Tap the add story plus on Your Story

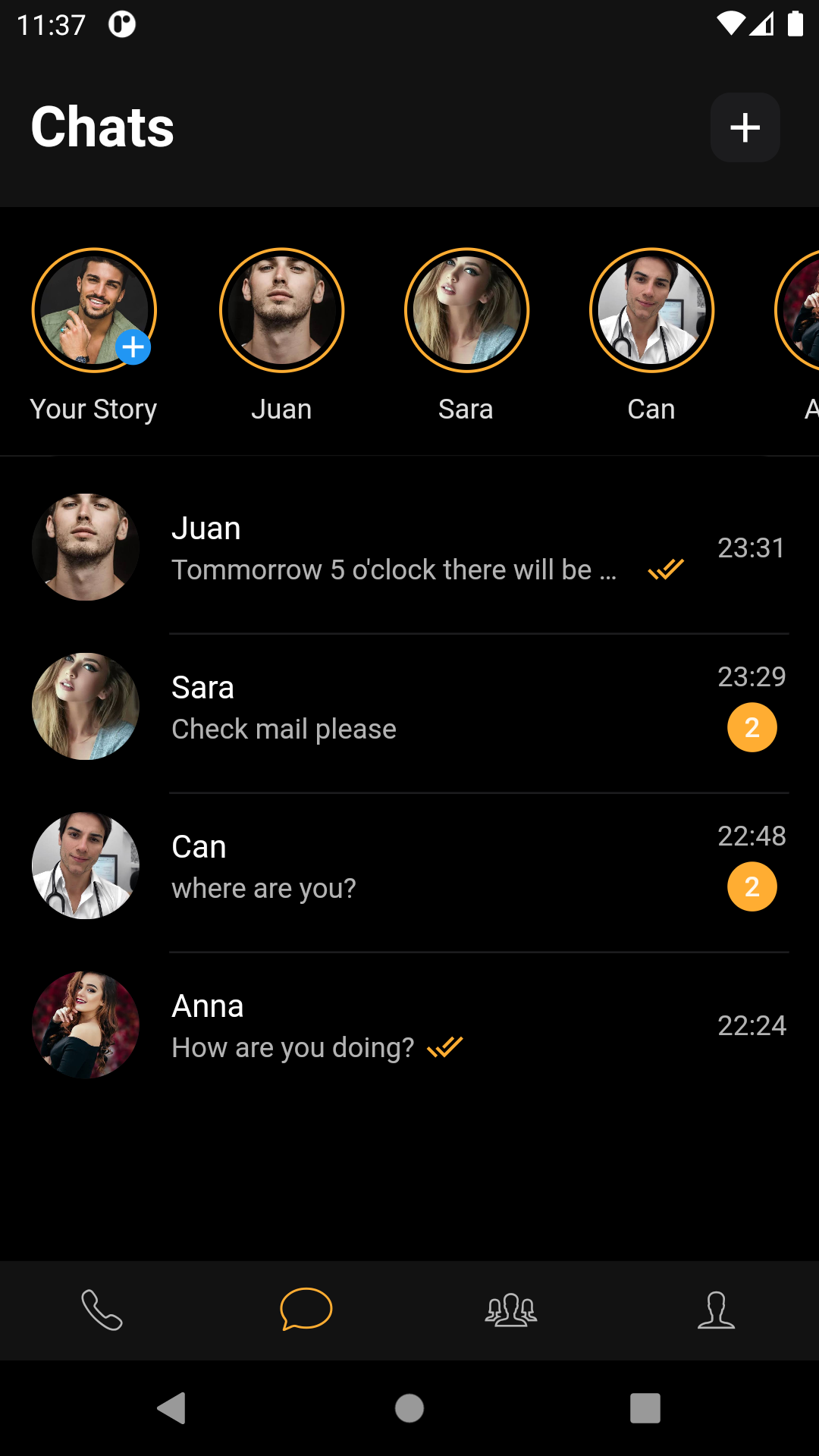[132, 348]
